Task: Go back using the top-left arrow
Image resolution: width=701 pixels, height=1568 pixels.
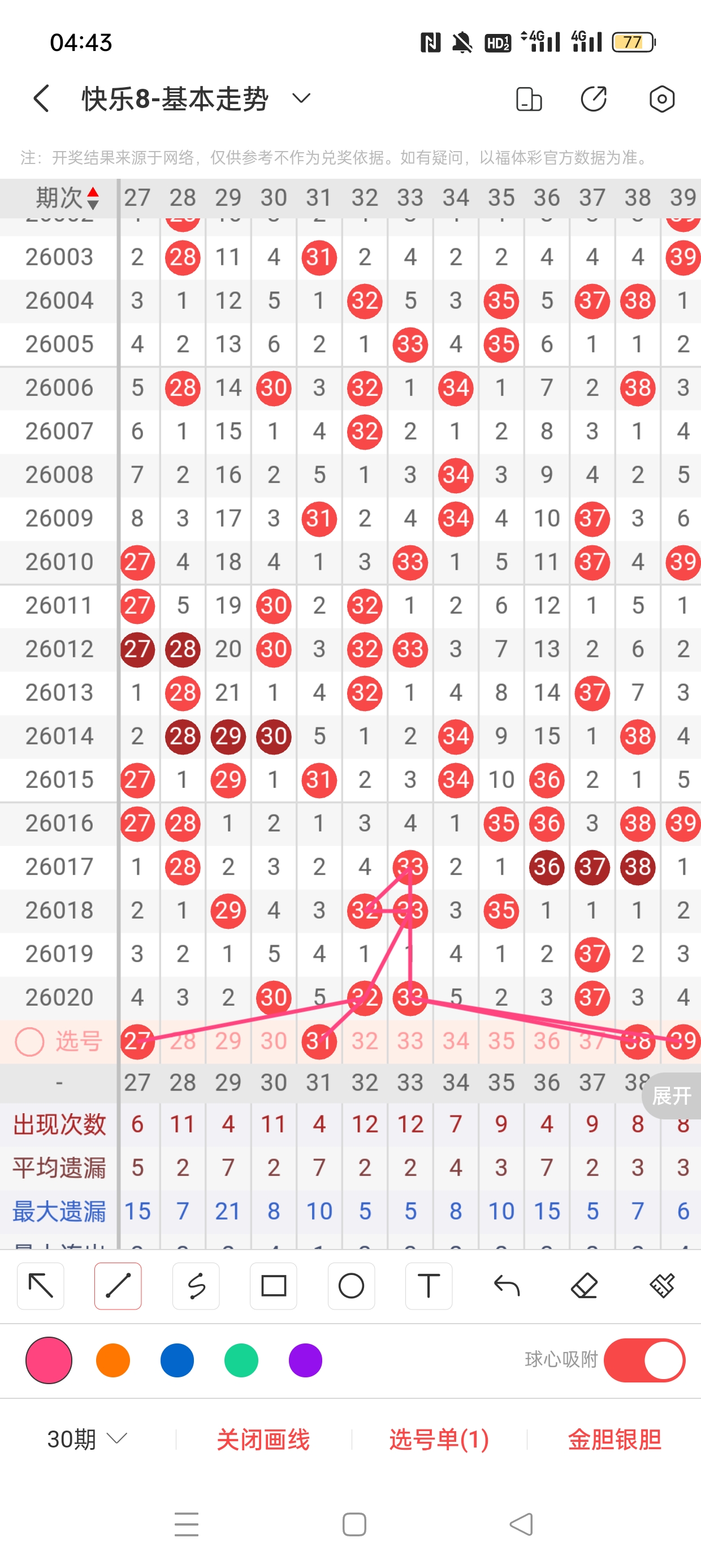Action: tap(41, 98)
